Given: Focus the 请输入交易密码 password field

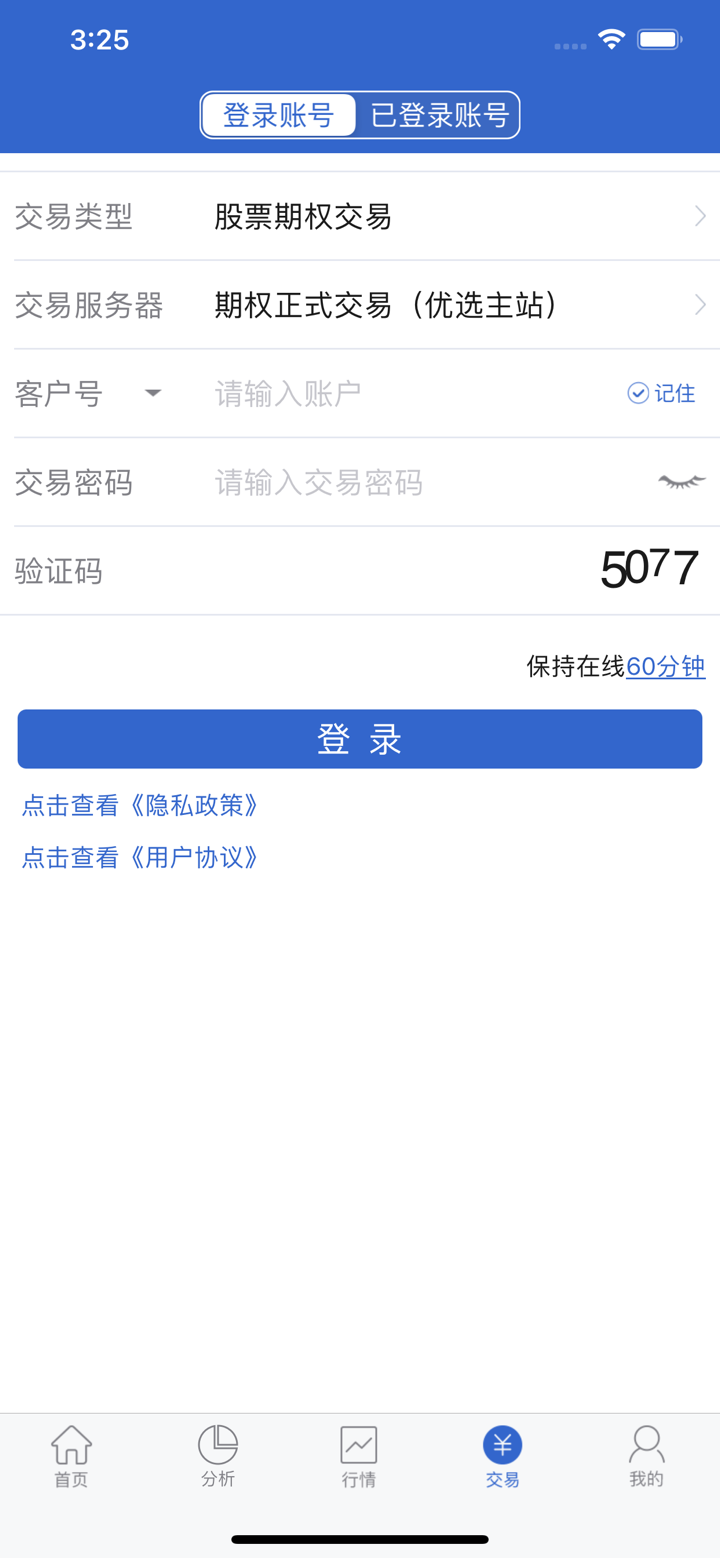Looking at the screenshot, I should point(420,483).
